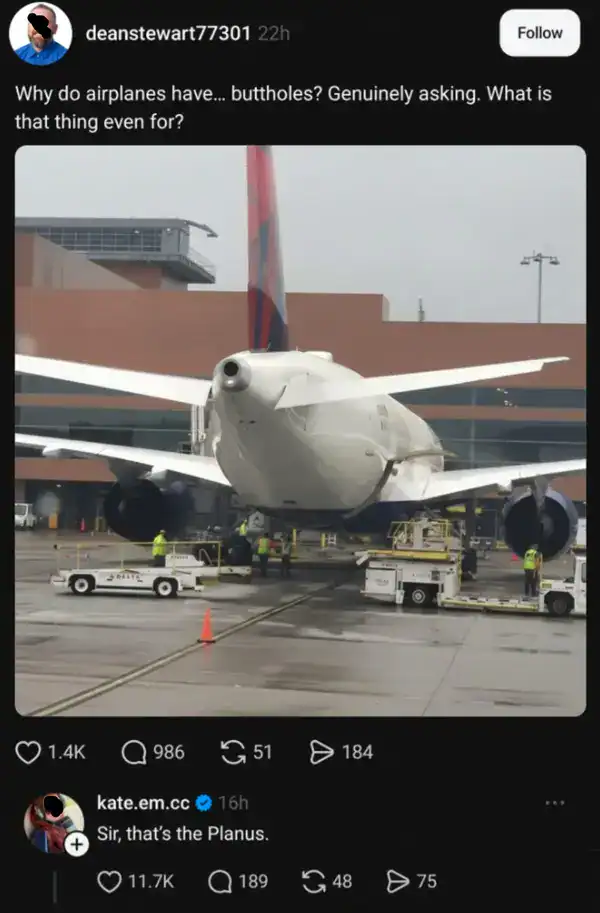Share deanstewart77301's post
This screenshot has height=913, width=600.
tap(323, 751)
